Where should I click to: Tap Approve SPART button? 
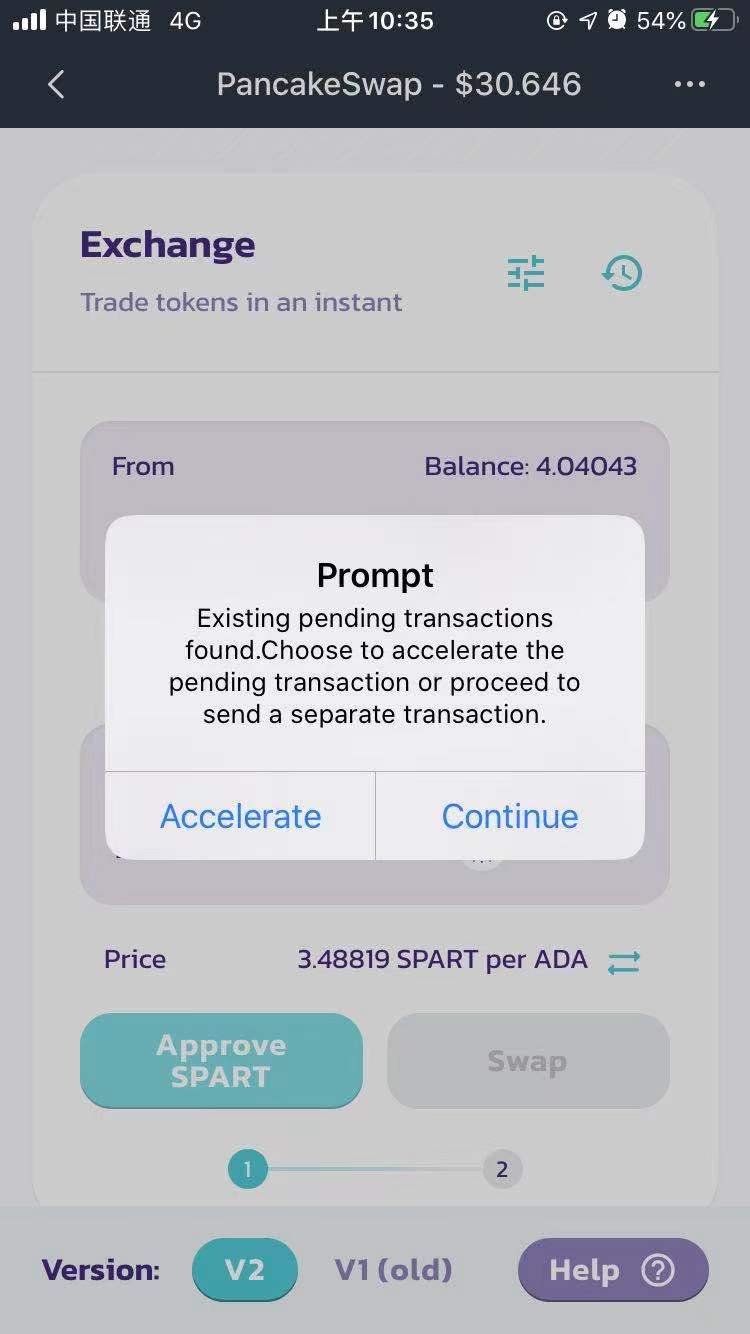coord(221,1061)
